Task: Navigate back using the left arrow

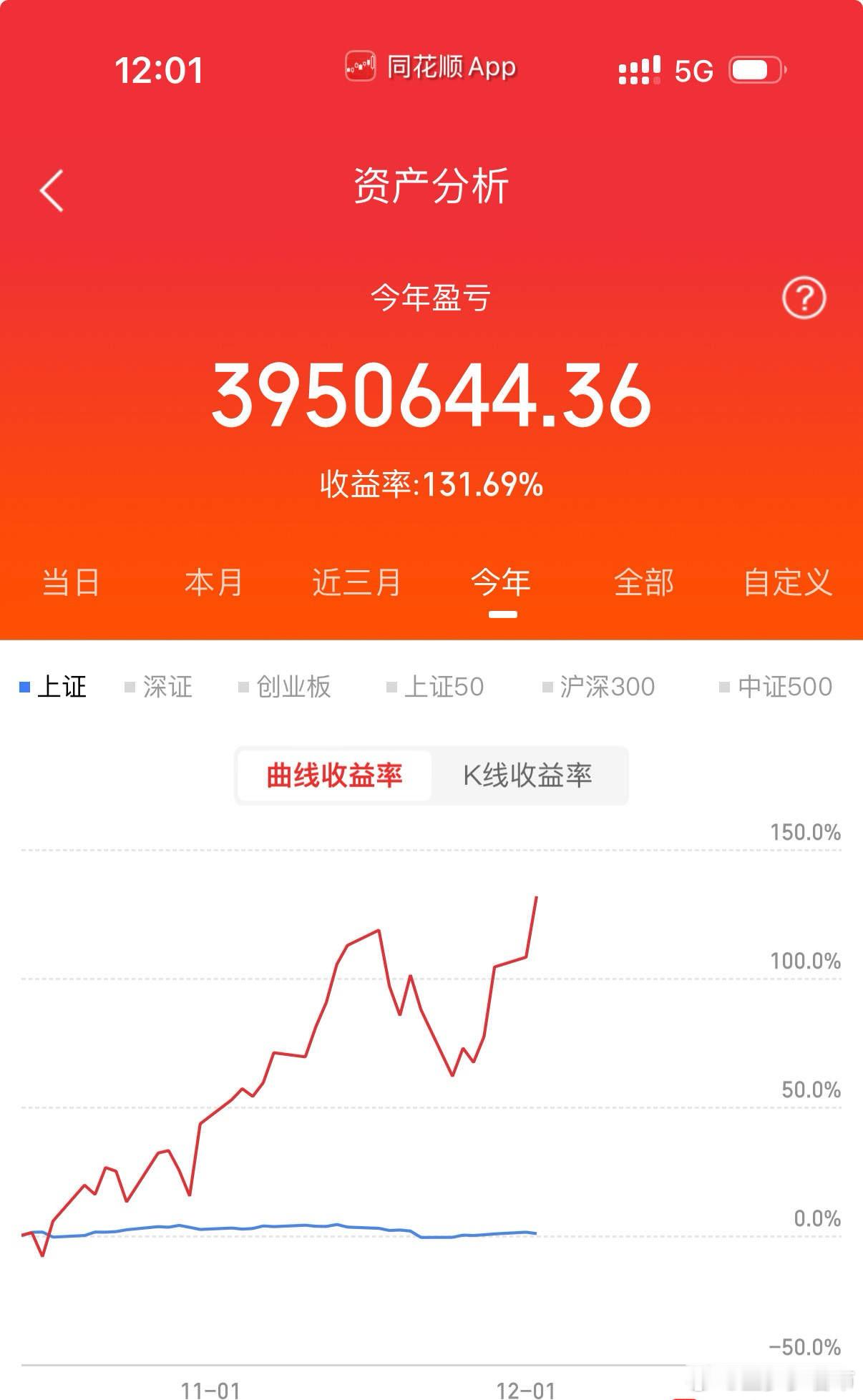Action: [x=52, y=188]
